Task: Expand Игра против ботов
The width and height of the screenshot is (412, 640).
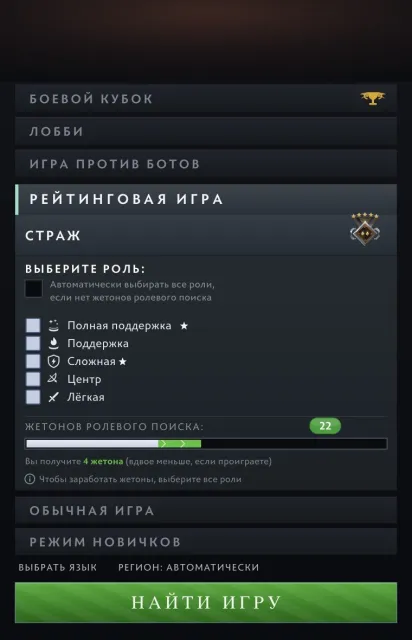Action: (206, 164)
